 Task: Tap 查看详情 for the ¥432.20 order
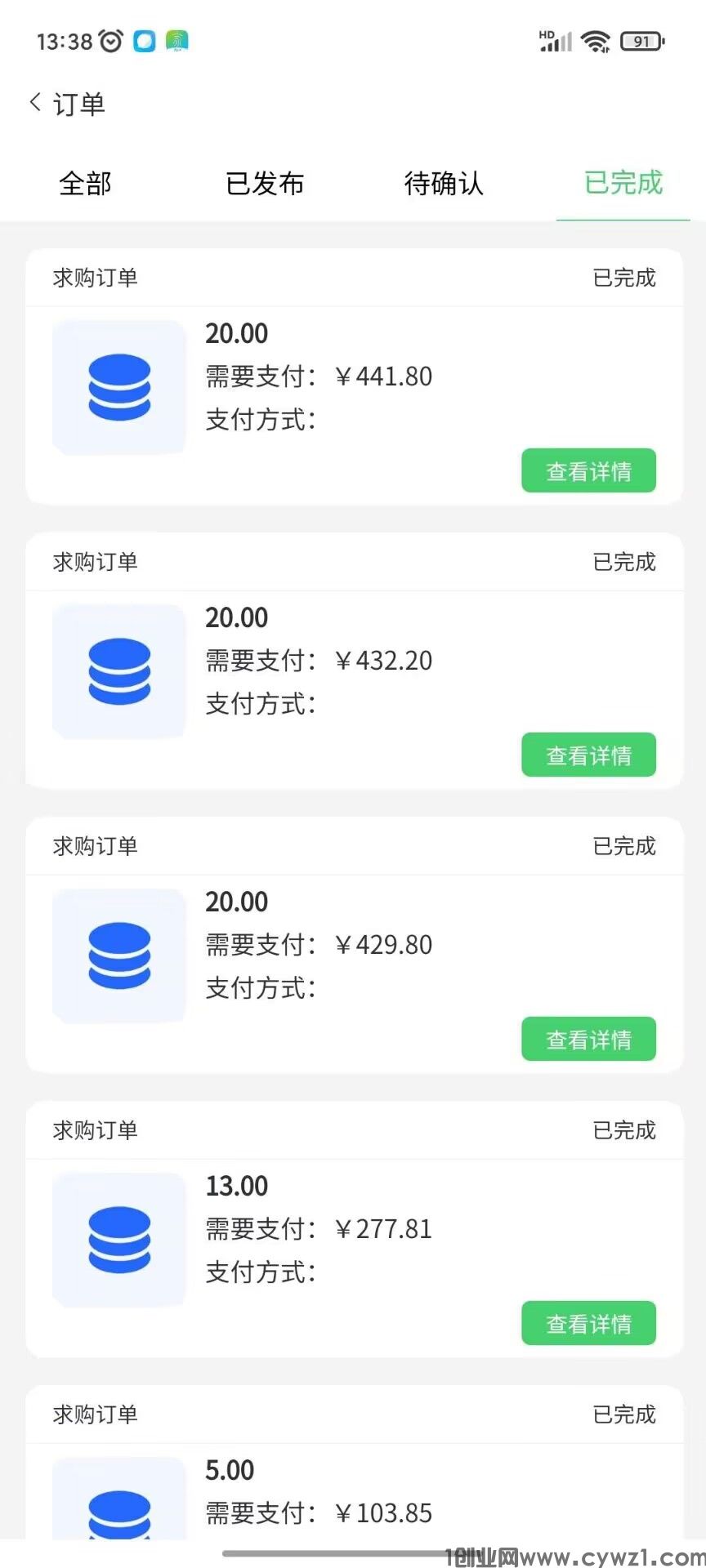588,755
